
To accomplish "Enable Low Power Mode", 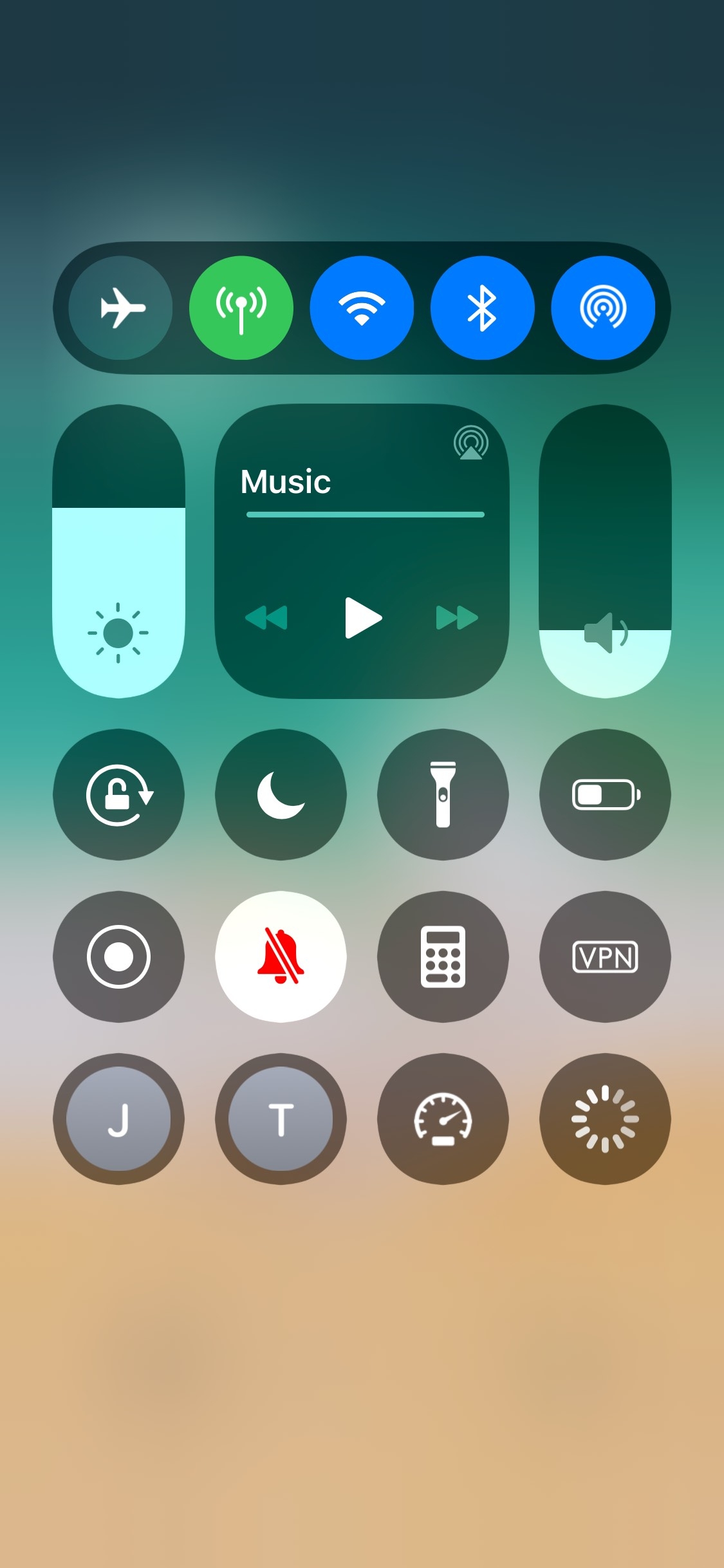I will click(605, 794).
